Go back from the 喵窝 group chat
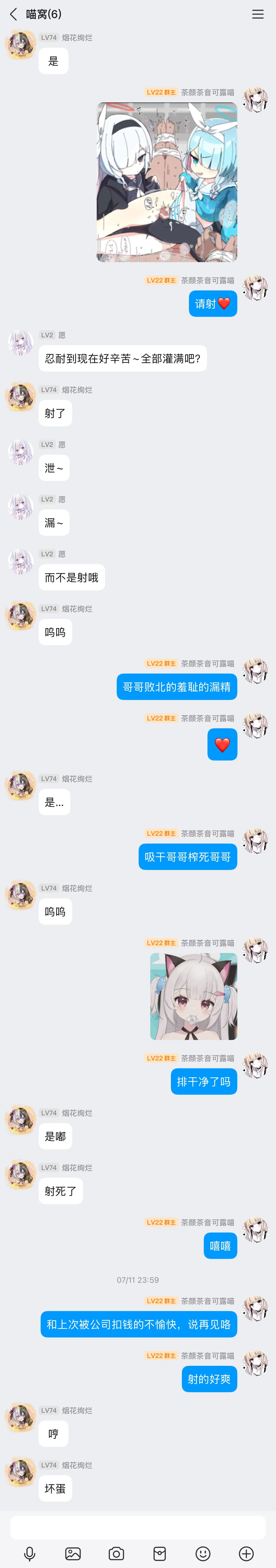276x1568 pixels. (13, 14)
